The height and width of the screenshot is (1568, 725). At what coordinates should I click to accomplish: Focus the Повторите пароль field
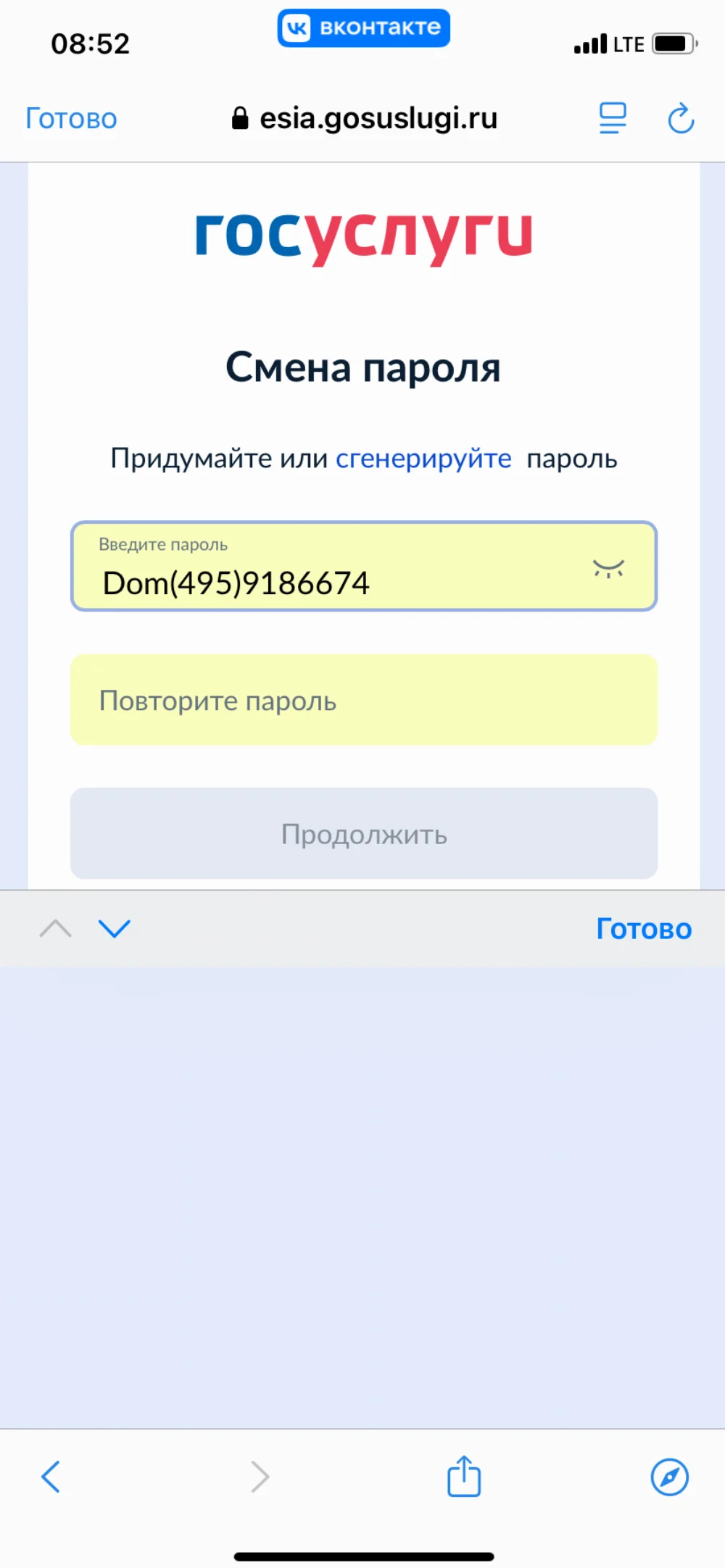(364, 700)
